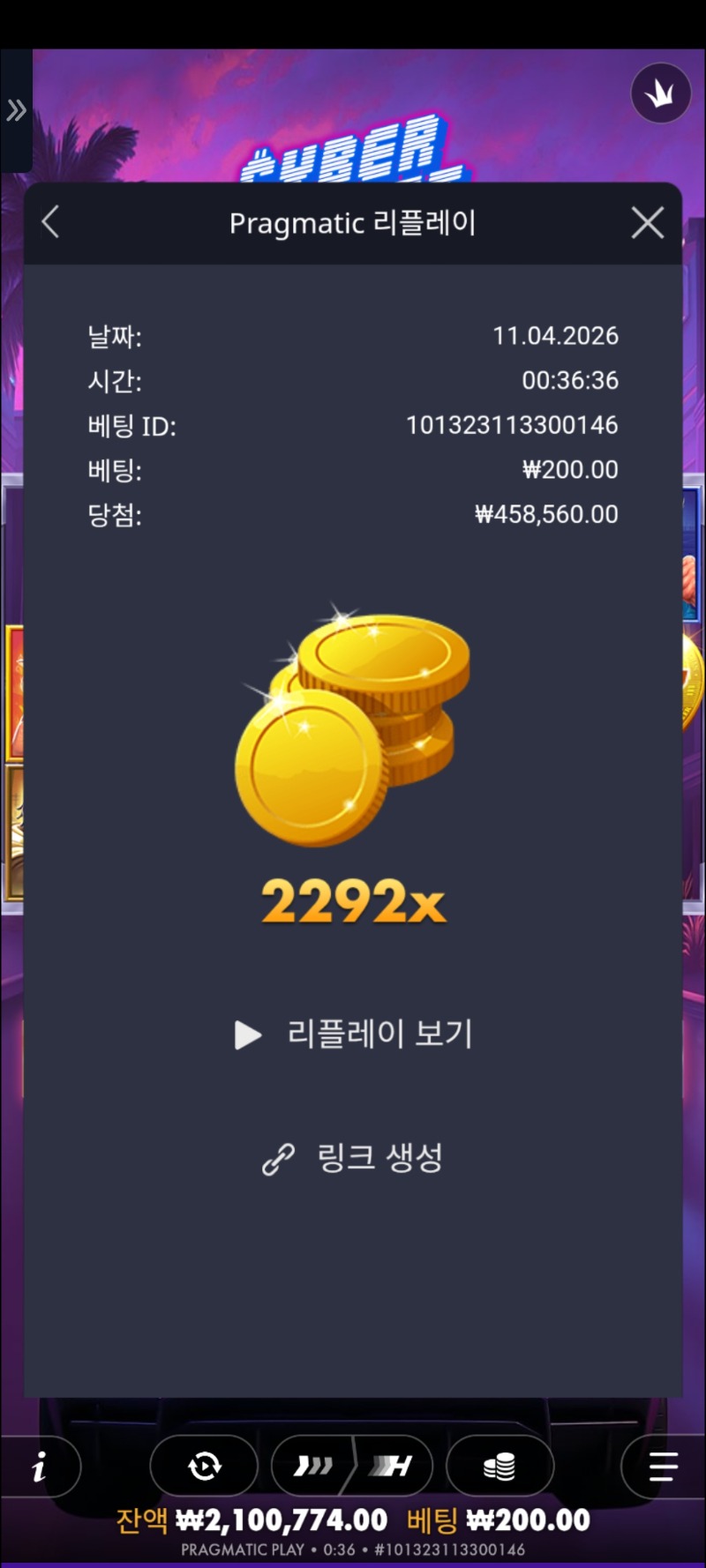
Task: Open the hamburger menu
Action: [662, 1467]
